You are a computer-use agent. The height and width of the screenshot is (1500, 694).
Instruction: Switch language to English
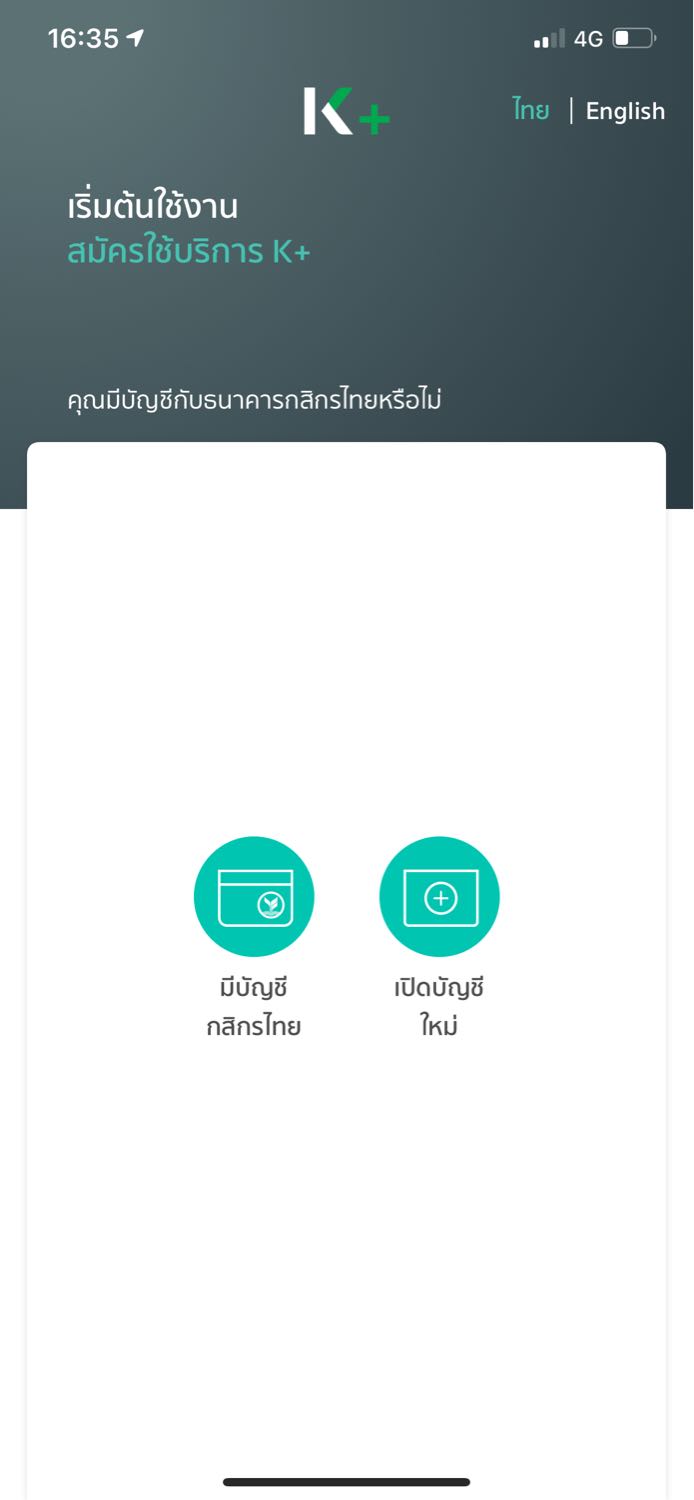point(625,111)
